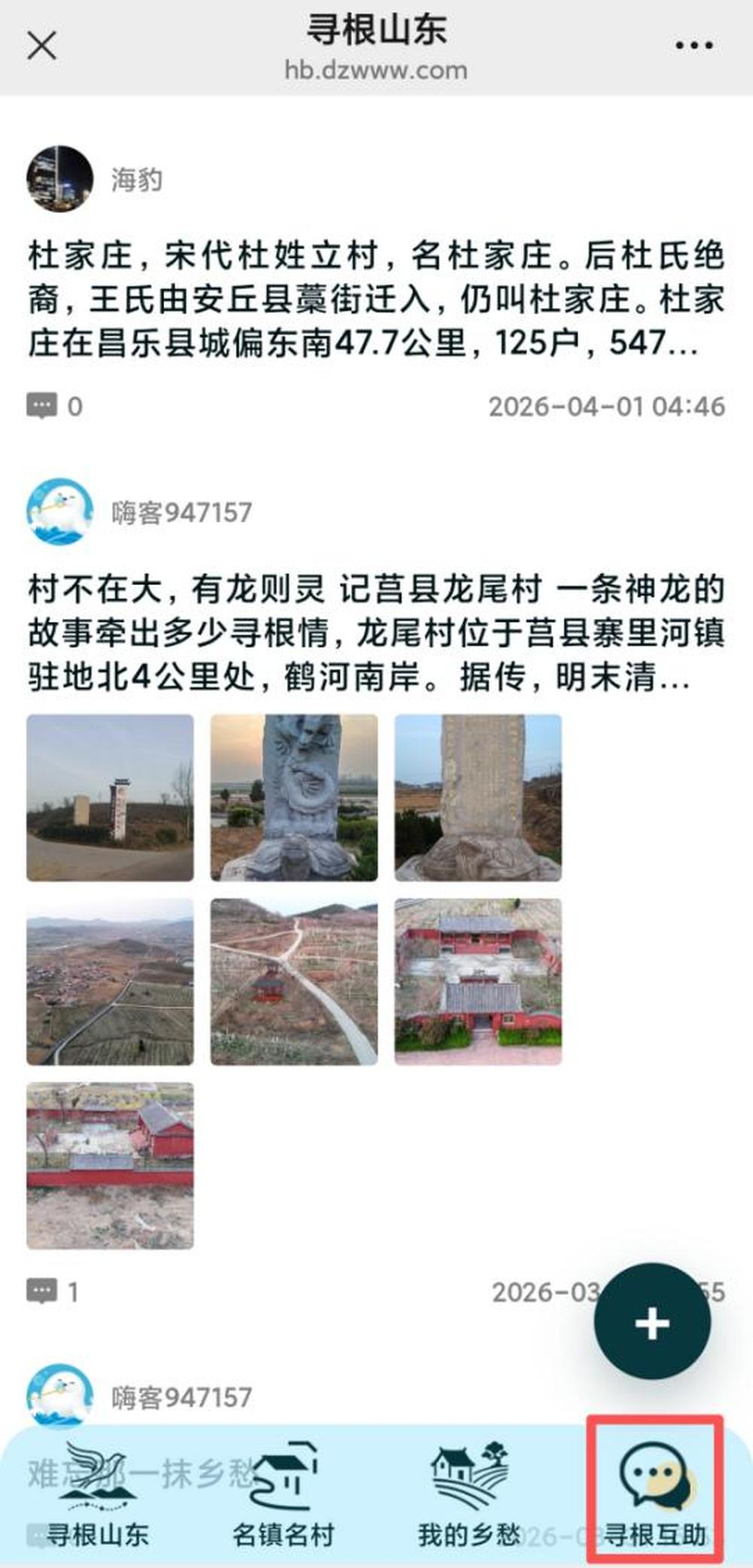View the dragon stone carving photo

[x=294, y=798]
